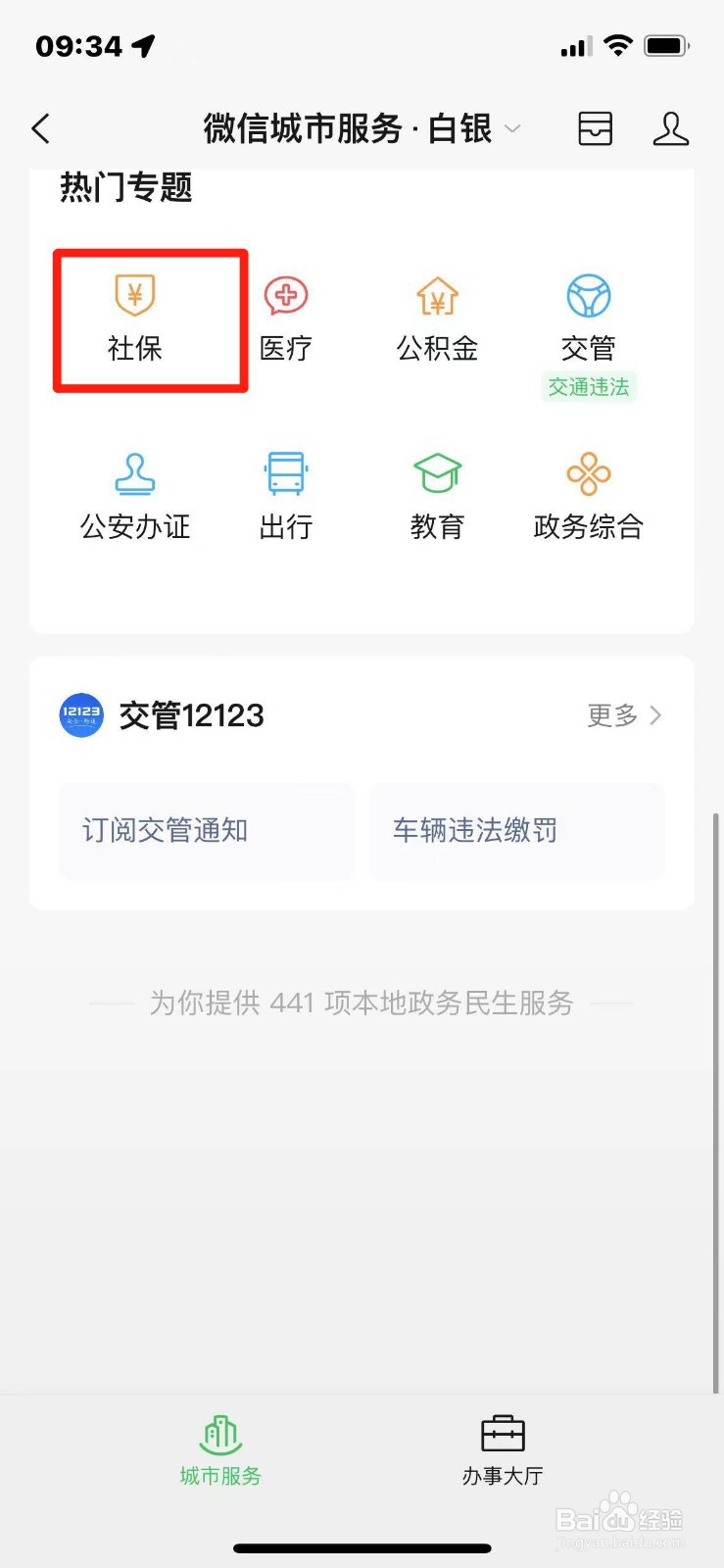Open the city selector dropdown 白银
Image resolution: width=724 pixels, height=1568 pixels.
coord(474,128)
